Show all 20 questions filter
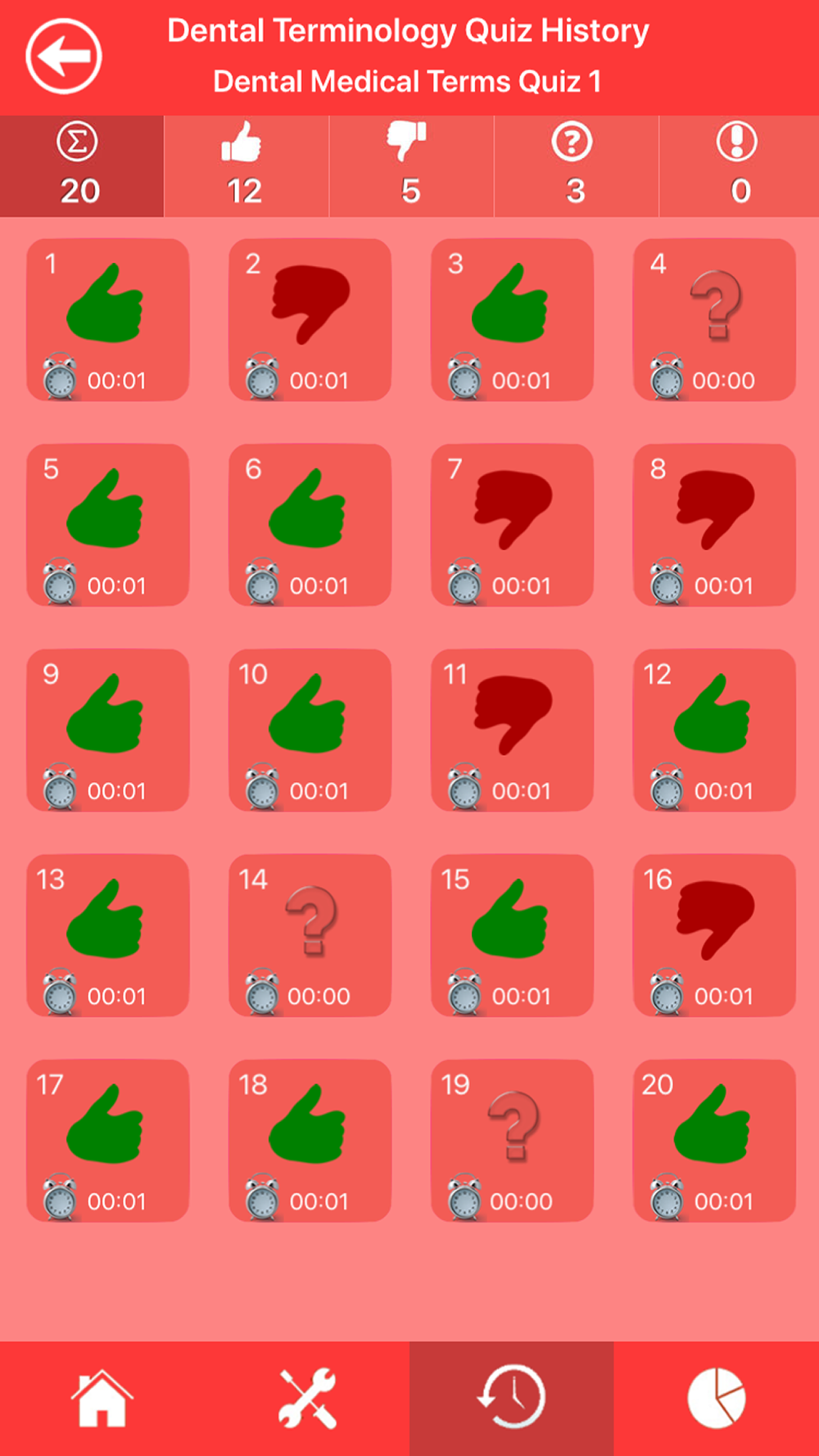Screen dimensions: 819x1456 pos(80,166)
